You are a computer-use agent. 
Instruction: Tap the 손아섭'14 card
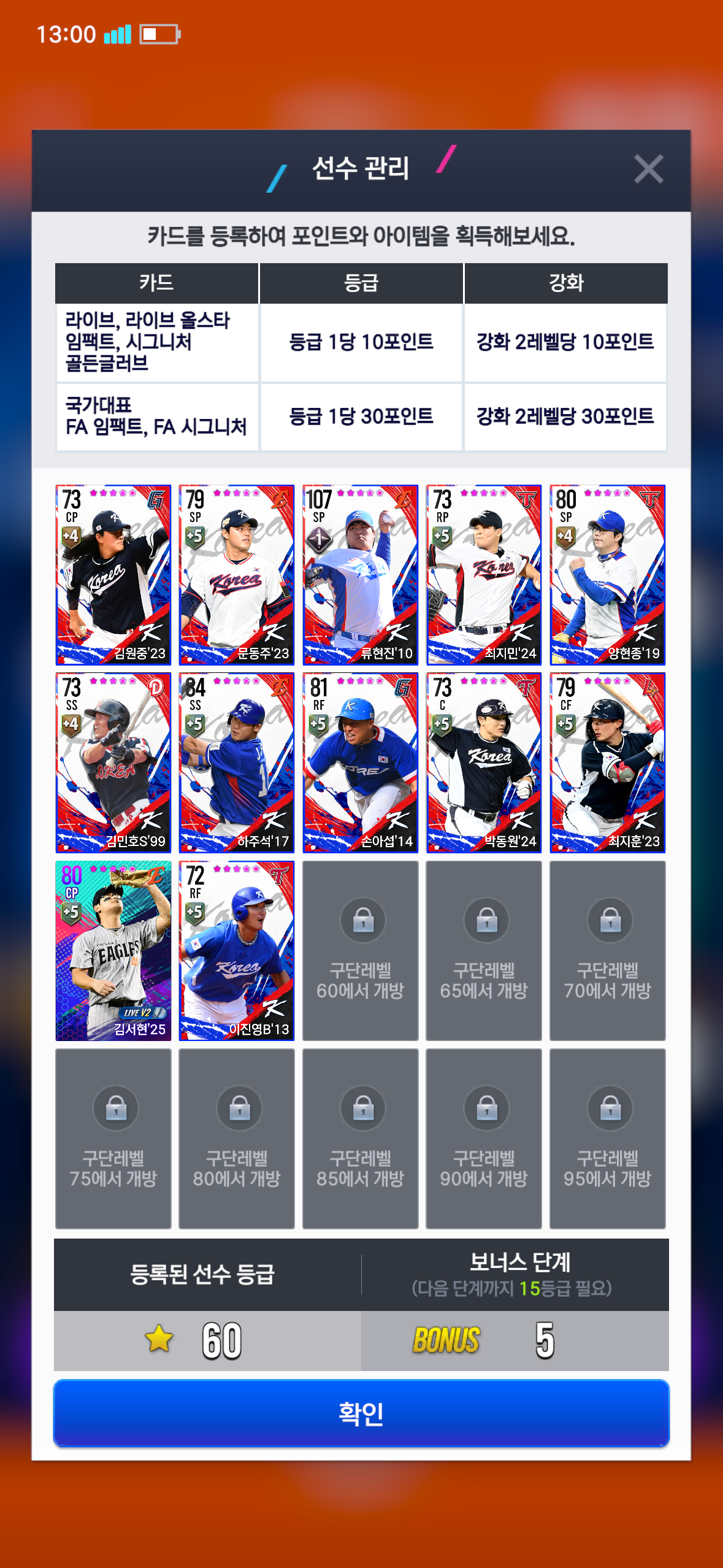point(361,763)
